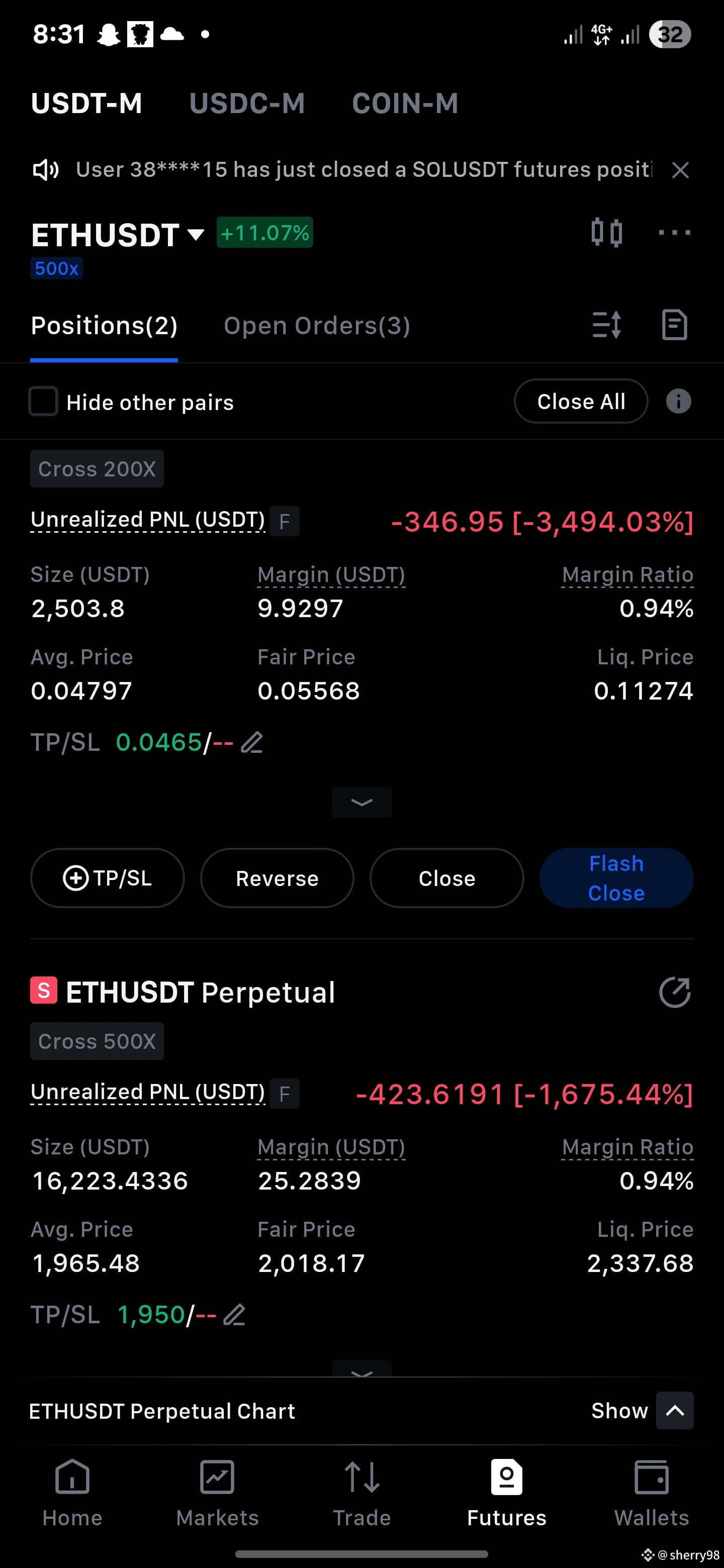724x1568 pixels.
Task: Edit TP/SL value 0.0465 pencil icon
Action: pos(251,743)
